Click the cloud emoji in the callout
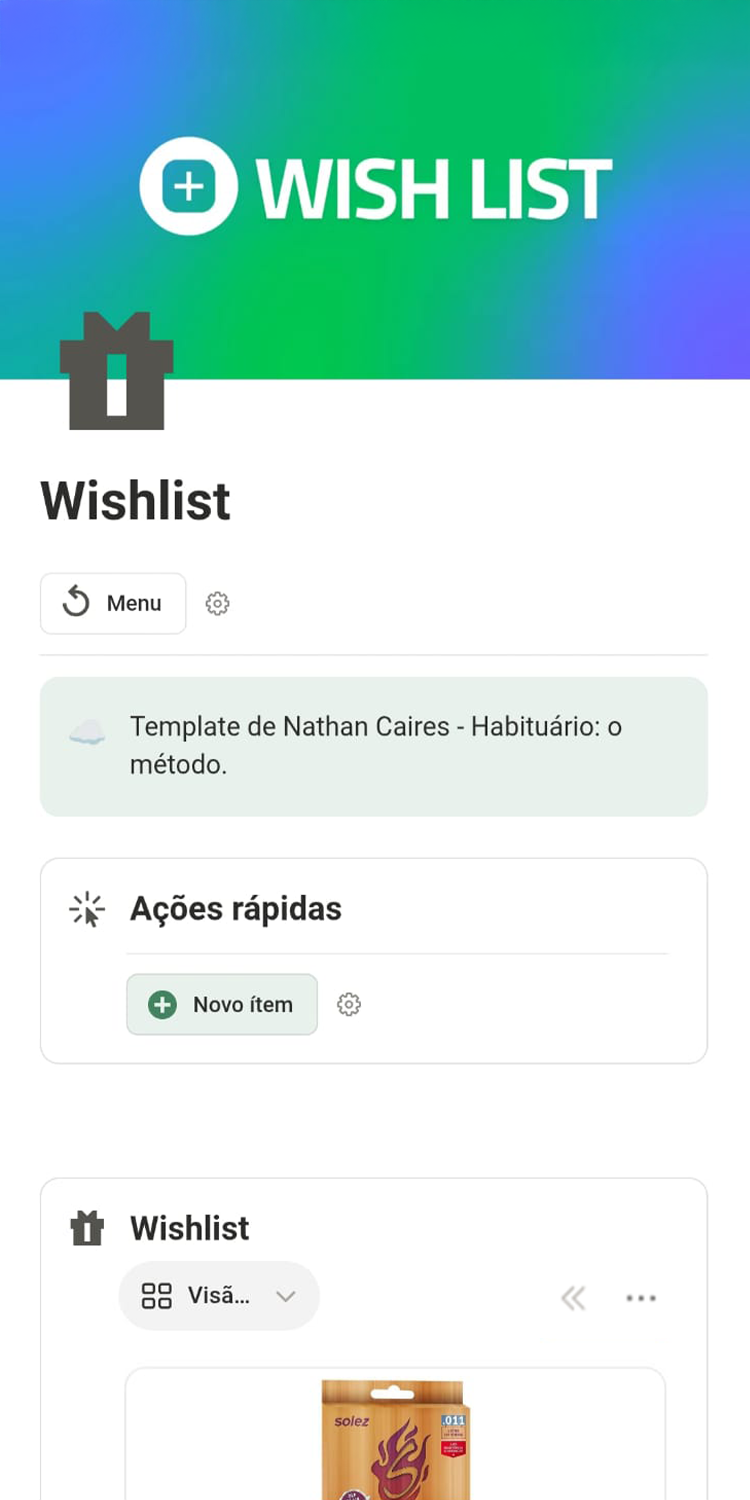Viewport: 750px width, 1500px height. point(88,733)
